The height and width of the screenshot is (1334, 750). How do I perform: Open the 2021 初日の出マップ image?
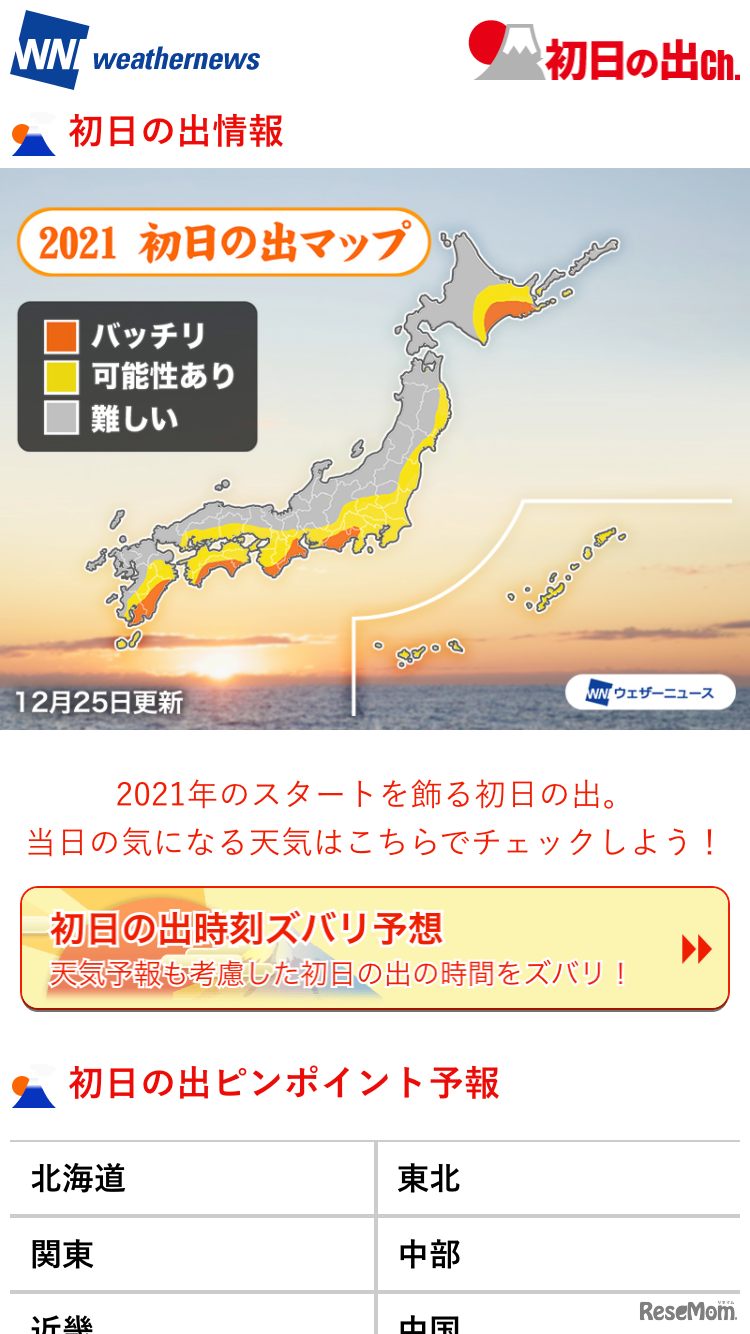coord(374,448)
